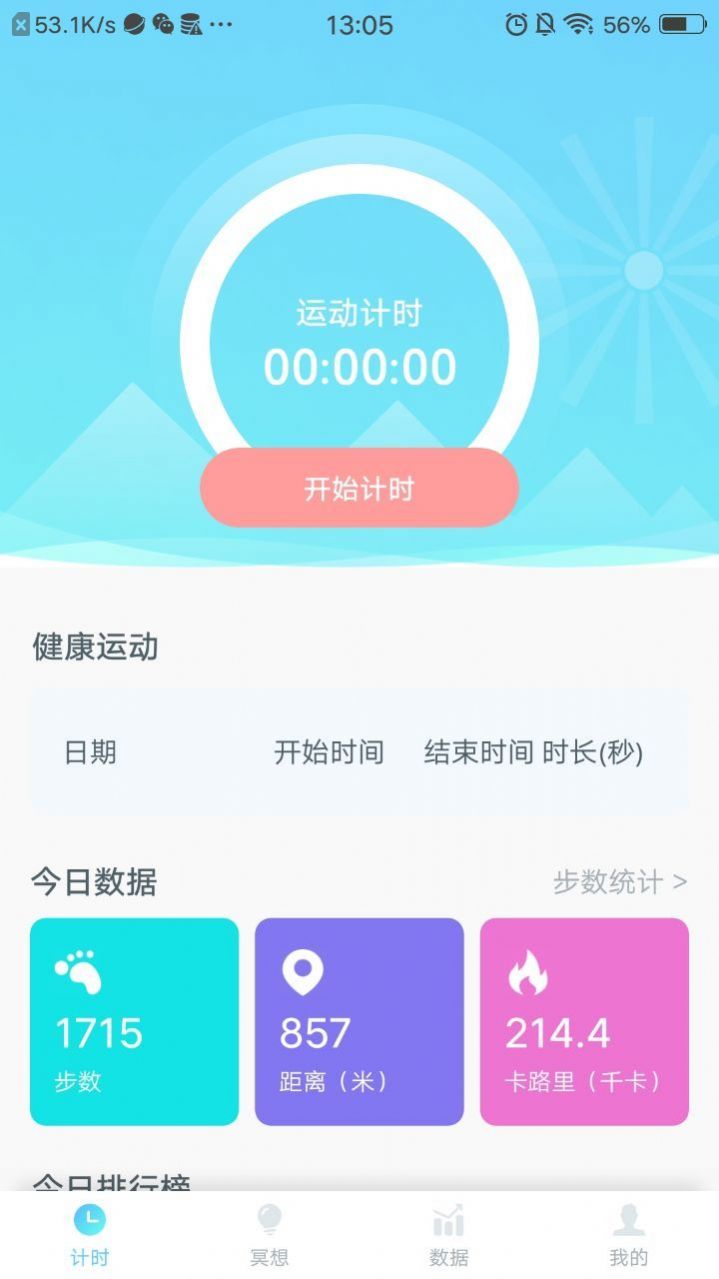The image size is (719, 1279).
Task: Start the exercise timer with 开始计时
Action: pos(359,488)
